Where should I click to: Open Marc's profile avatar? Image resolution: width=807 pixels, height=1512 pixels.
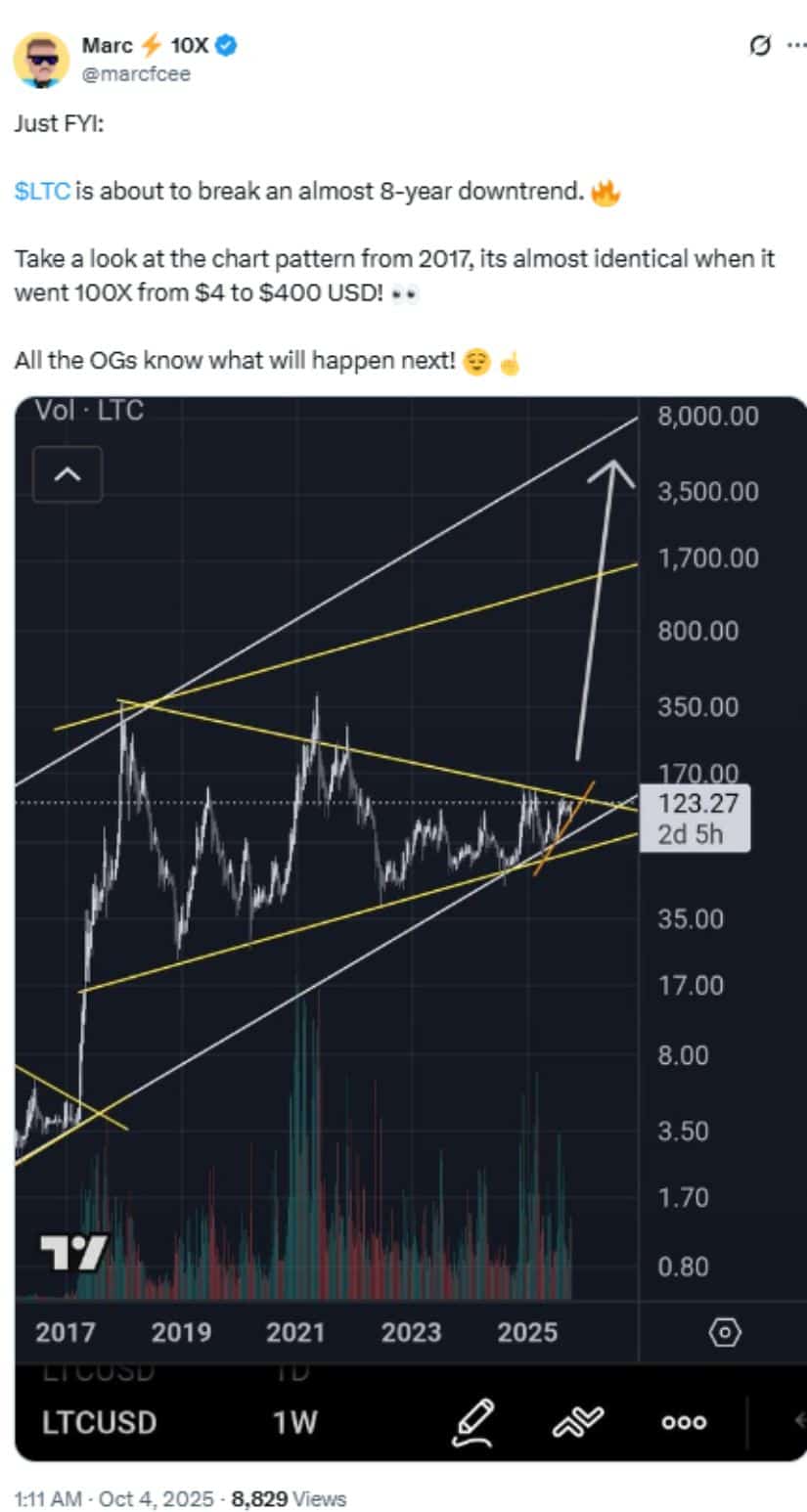pos(41,60)
